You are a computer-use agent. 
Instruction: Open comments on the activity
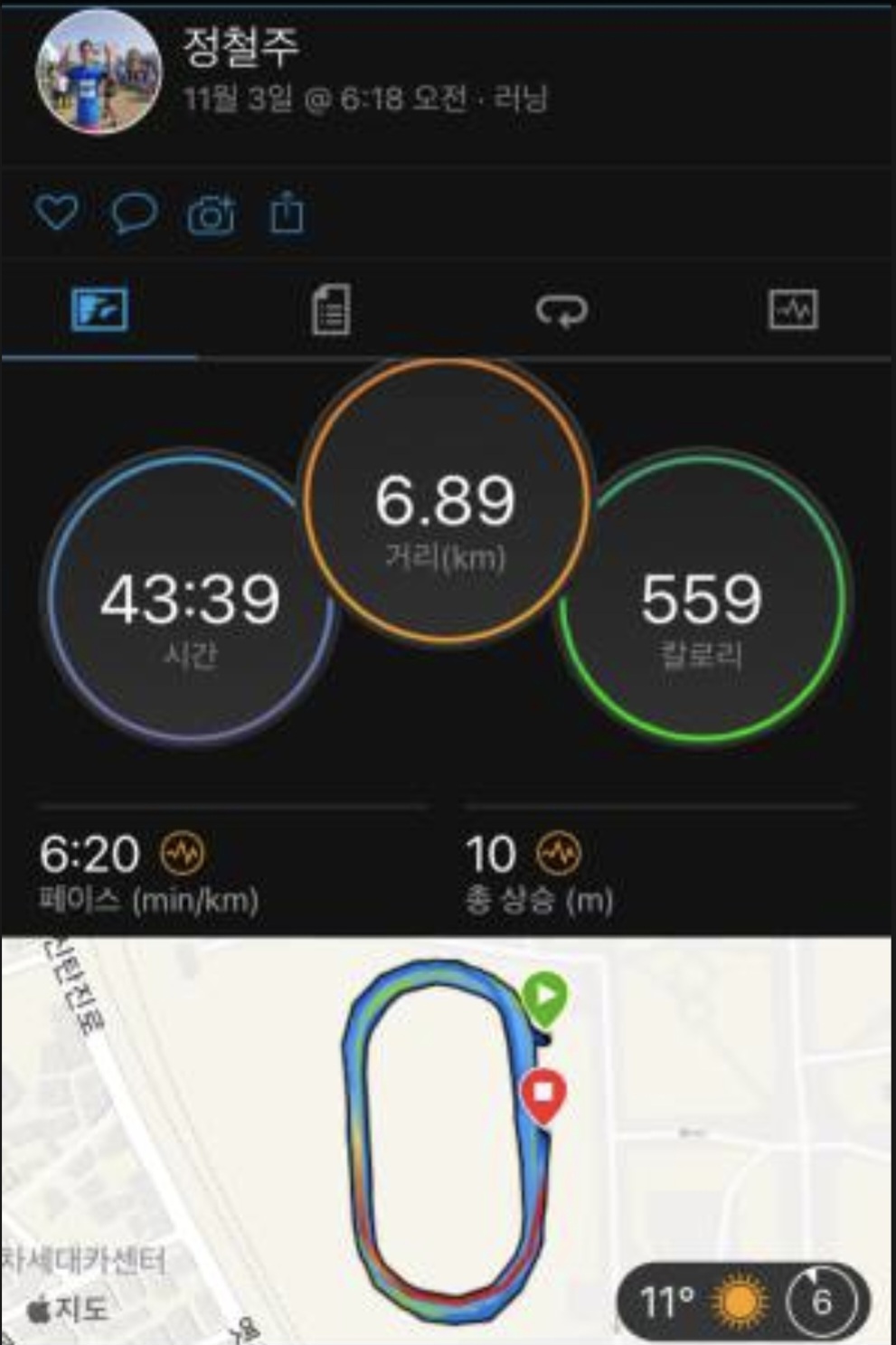tap(134, 213)
